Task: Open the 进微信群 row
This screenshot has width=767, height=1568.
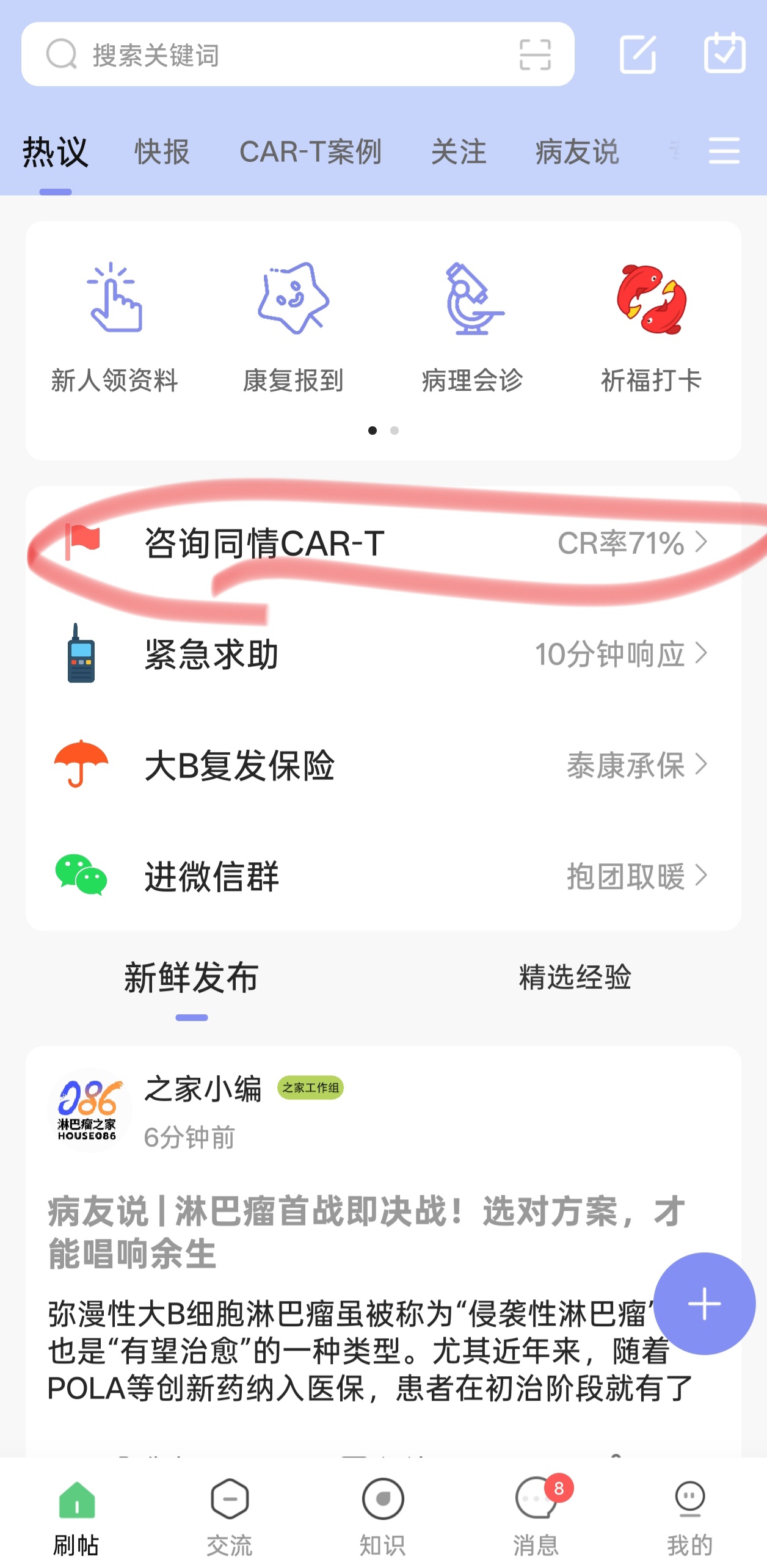Action: 383,876
